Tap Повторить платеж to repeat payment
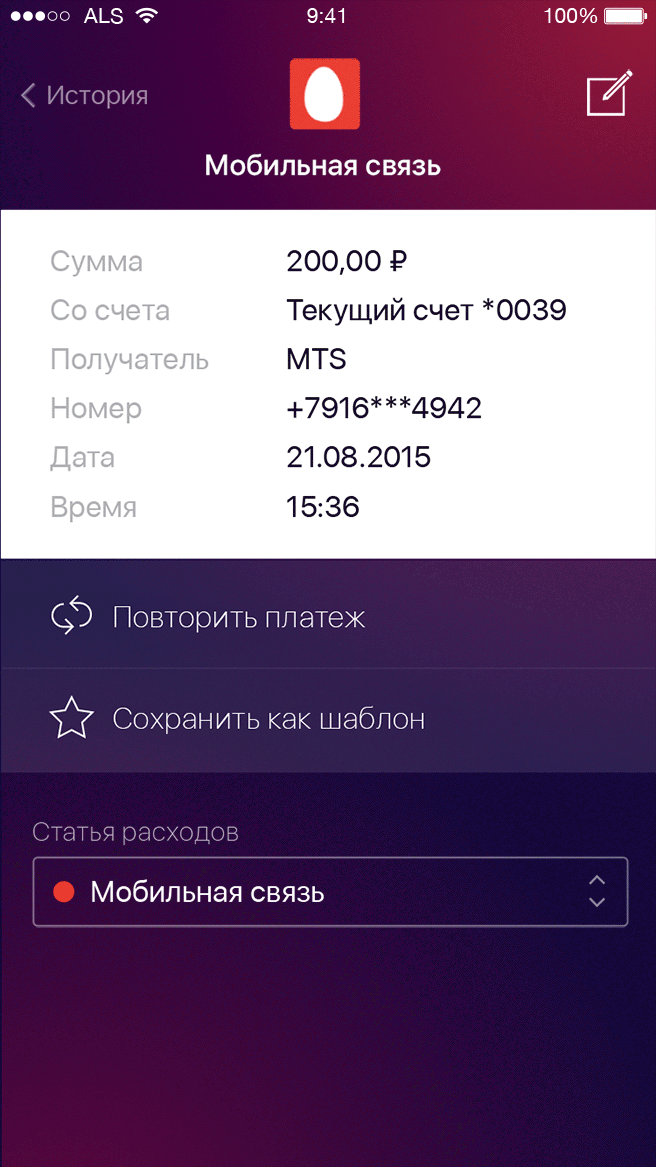 click(x=238, y=617)
